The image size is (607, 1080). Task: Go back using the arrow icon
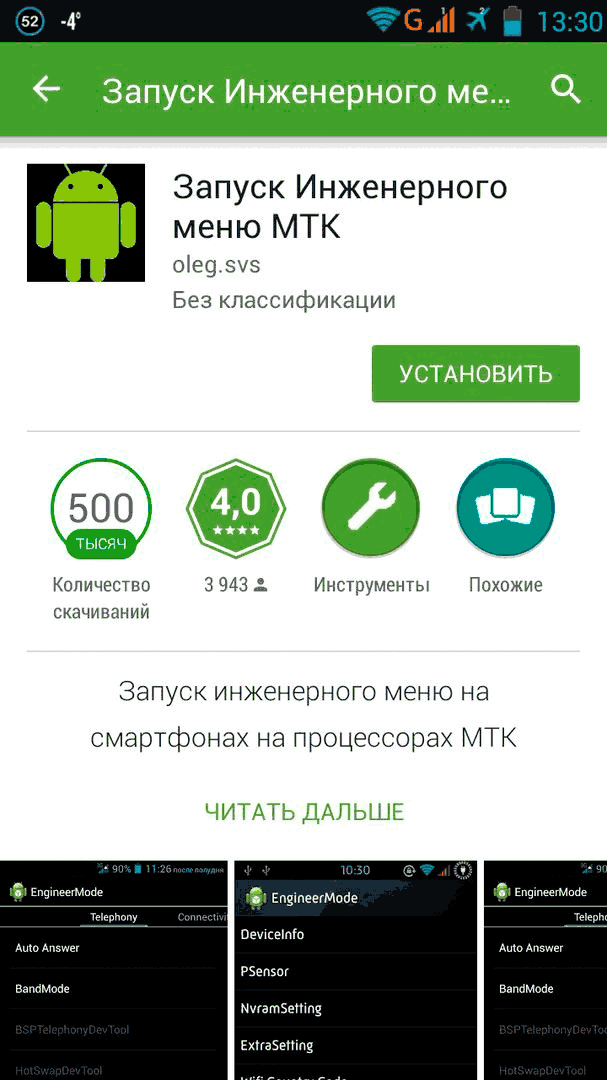click(x=47, y=90)
